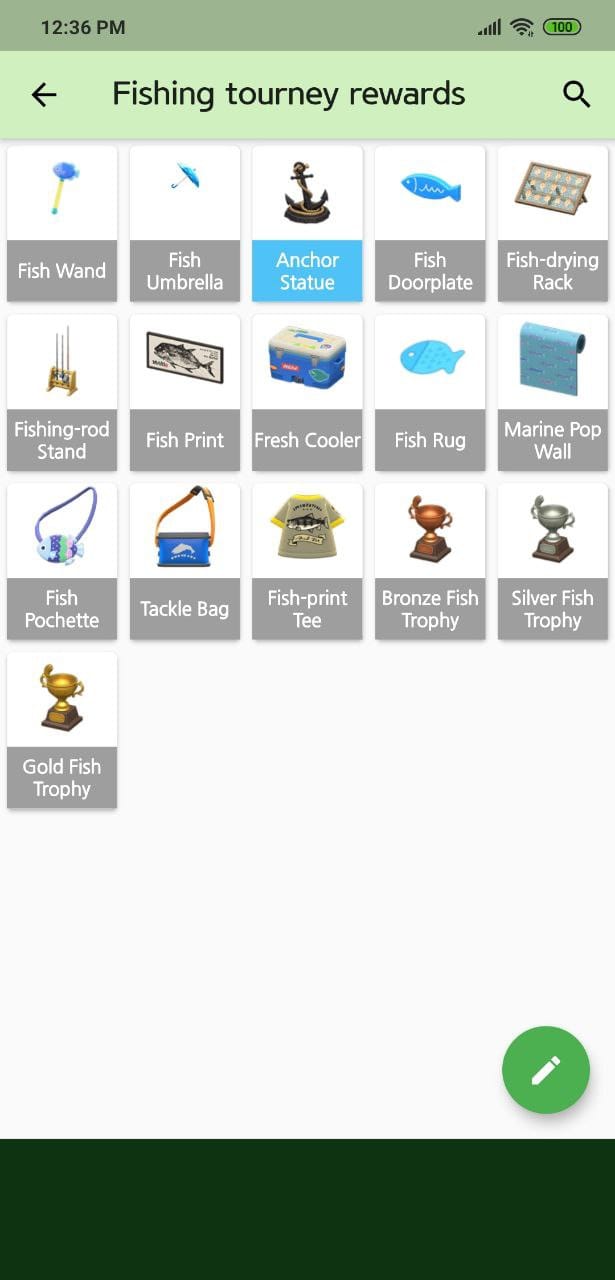Select the Fish-drying Rack tile

point(552,224)
